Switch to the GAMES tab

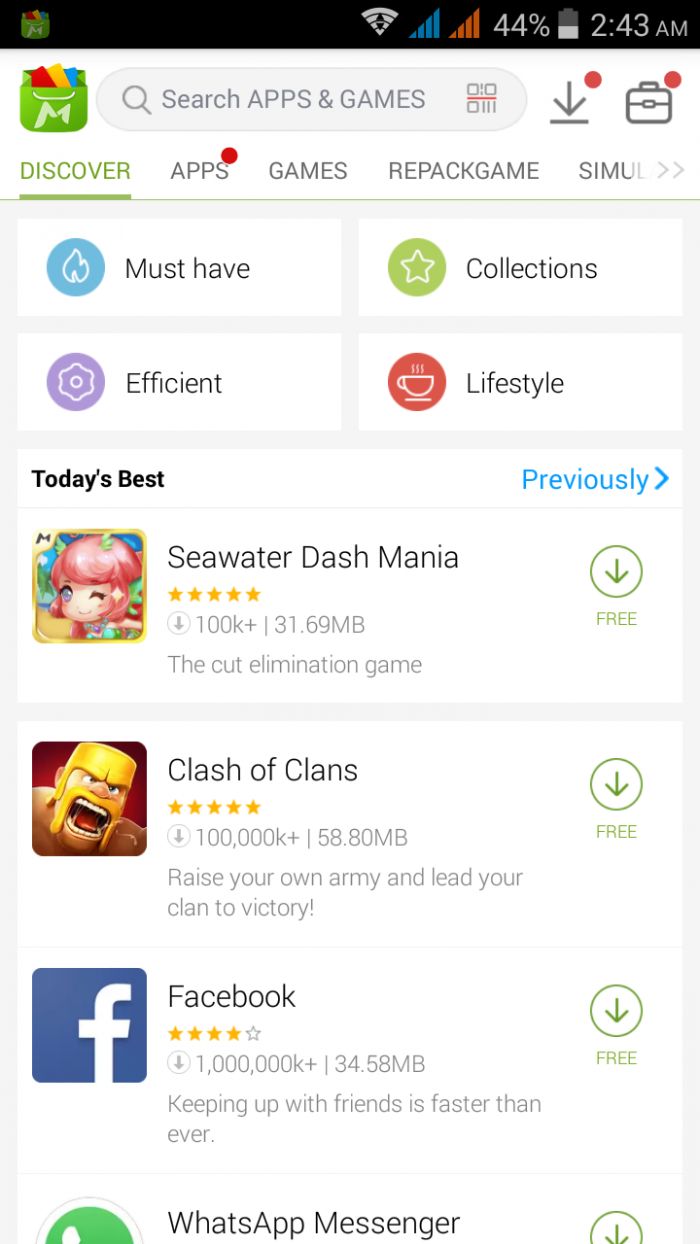pos(308,171)
